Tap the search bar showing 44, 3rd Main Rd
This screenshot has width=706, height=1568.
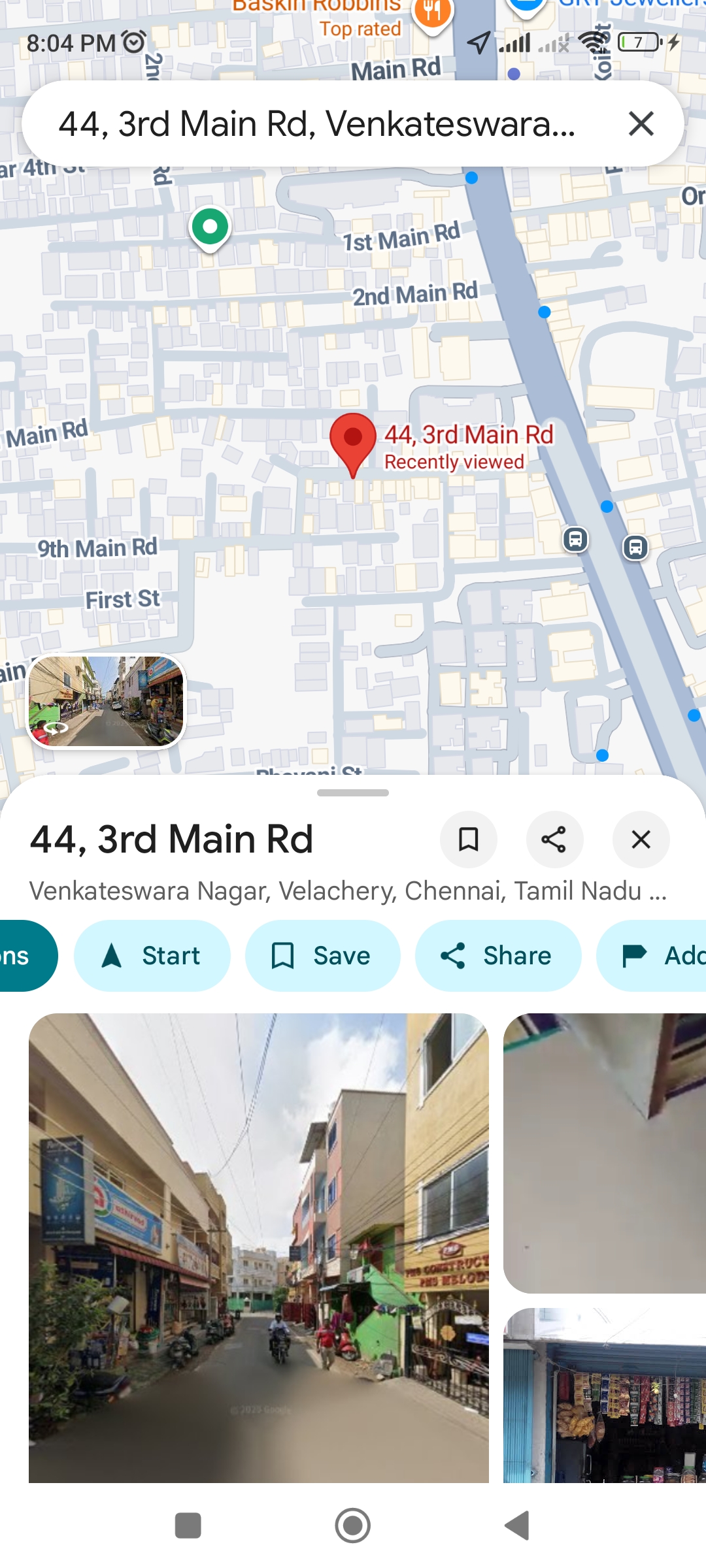[317, 123]
